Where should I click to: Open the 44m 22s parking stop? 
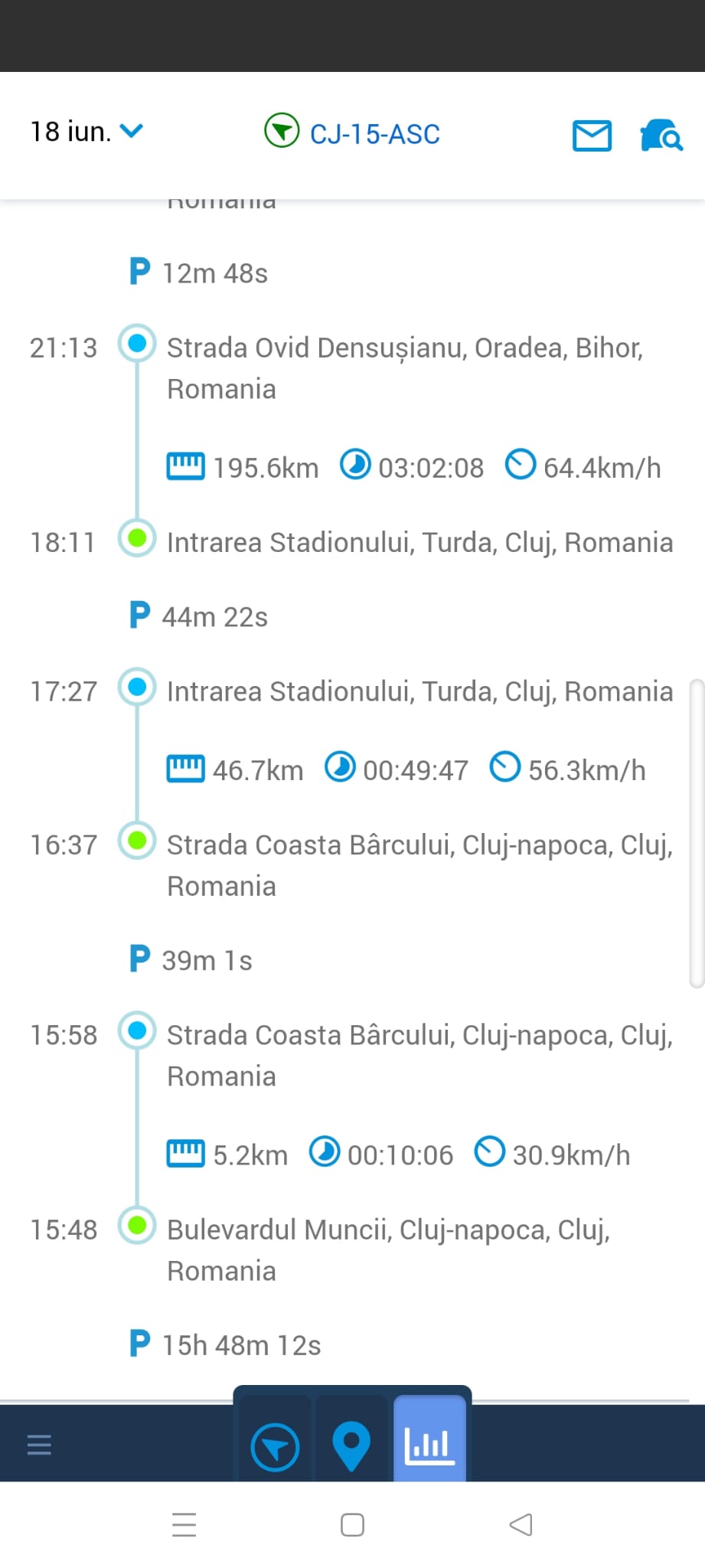click(199, 616)
